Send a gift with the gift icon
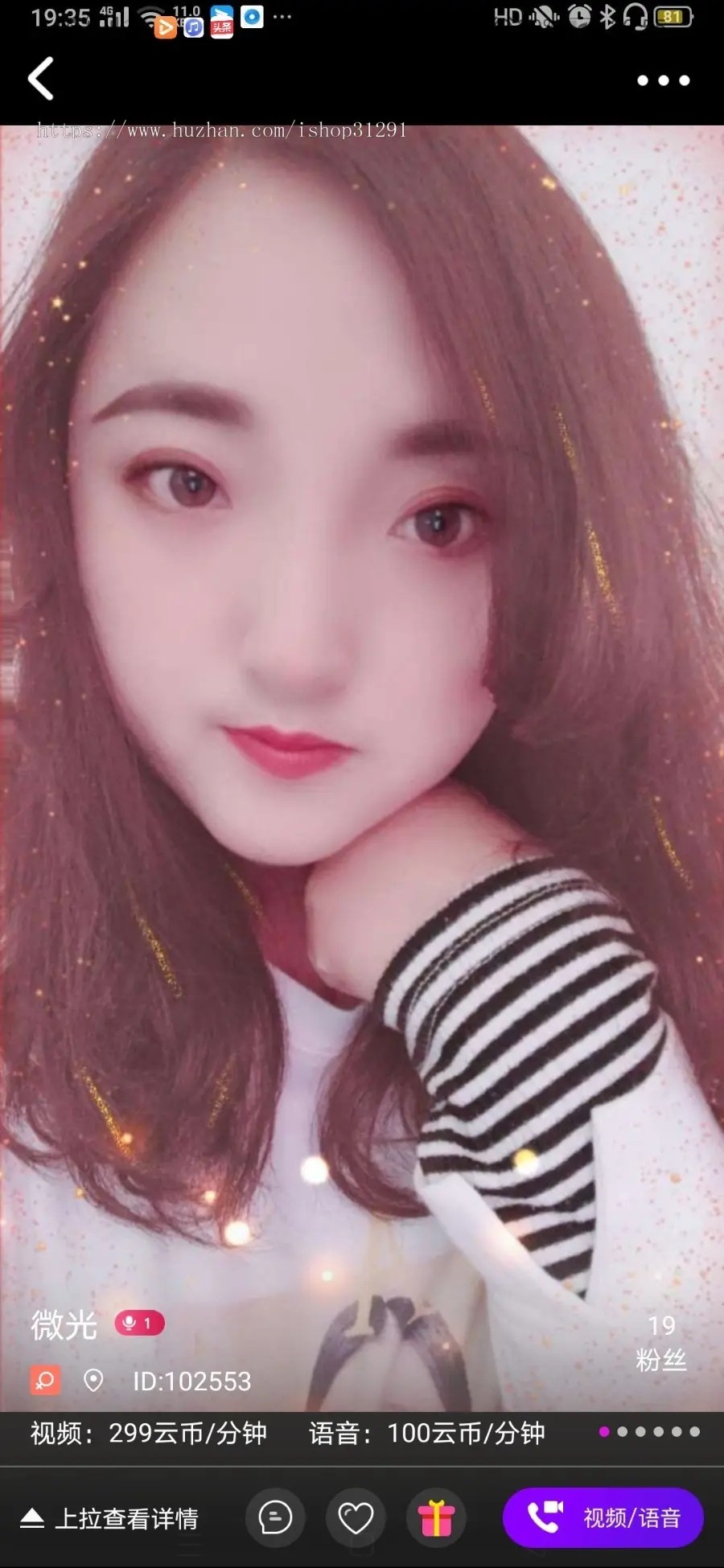Viewport: 724px width, 1568px height. 436,1518
